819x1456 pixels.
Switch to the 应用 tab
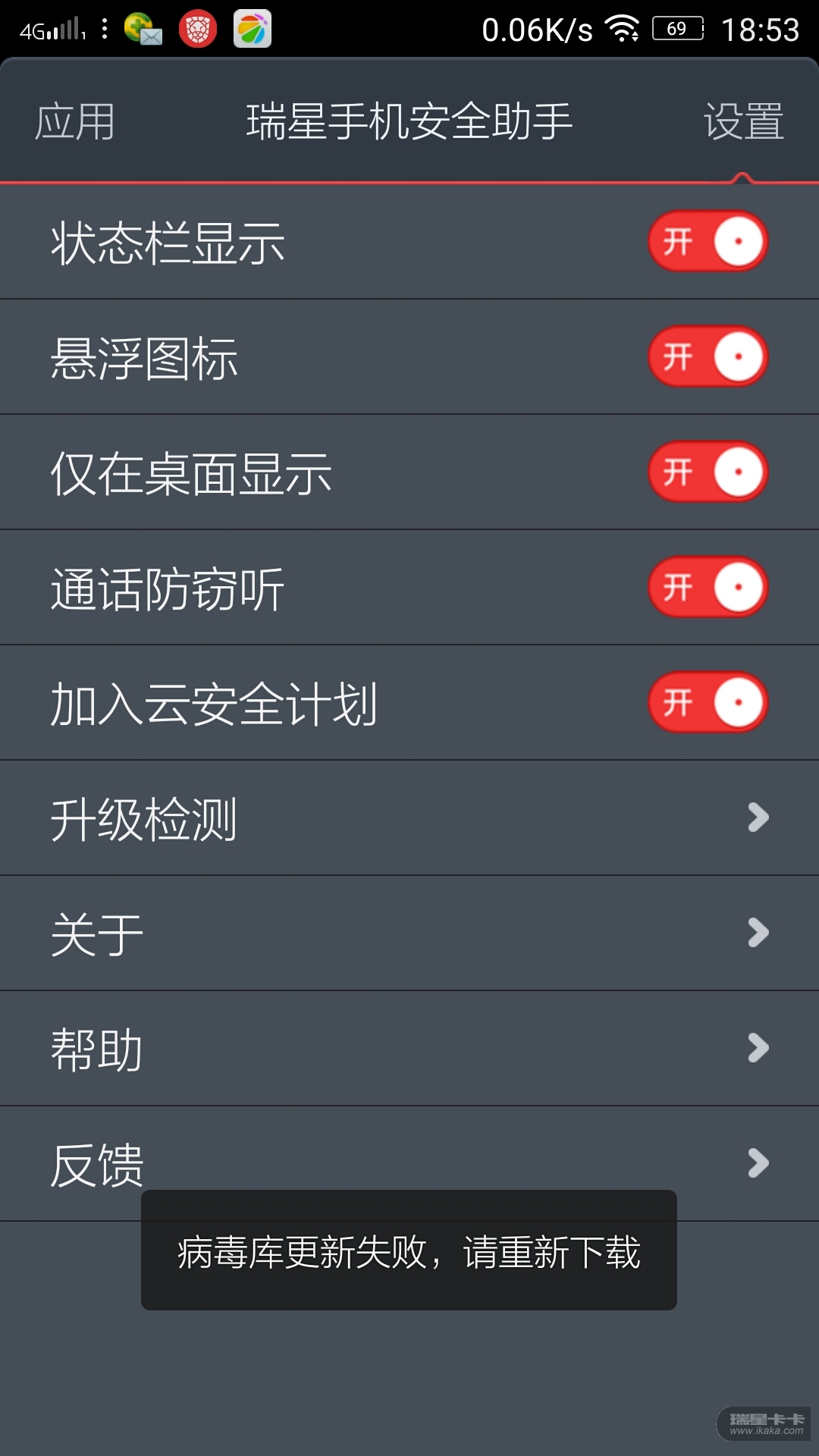74,121
